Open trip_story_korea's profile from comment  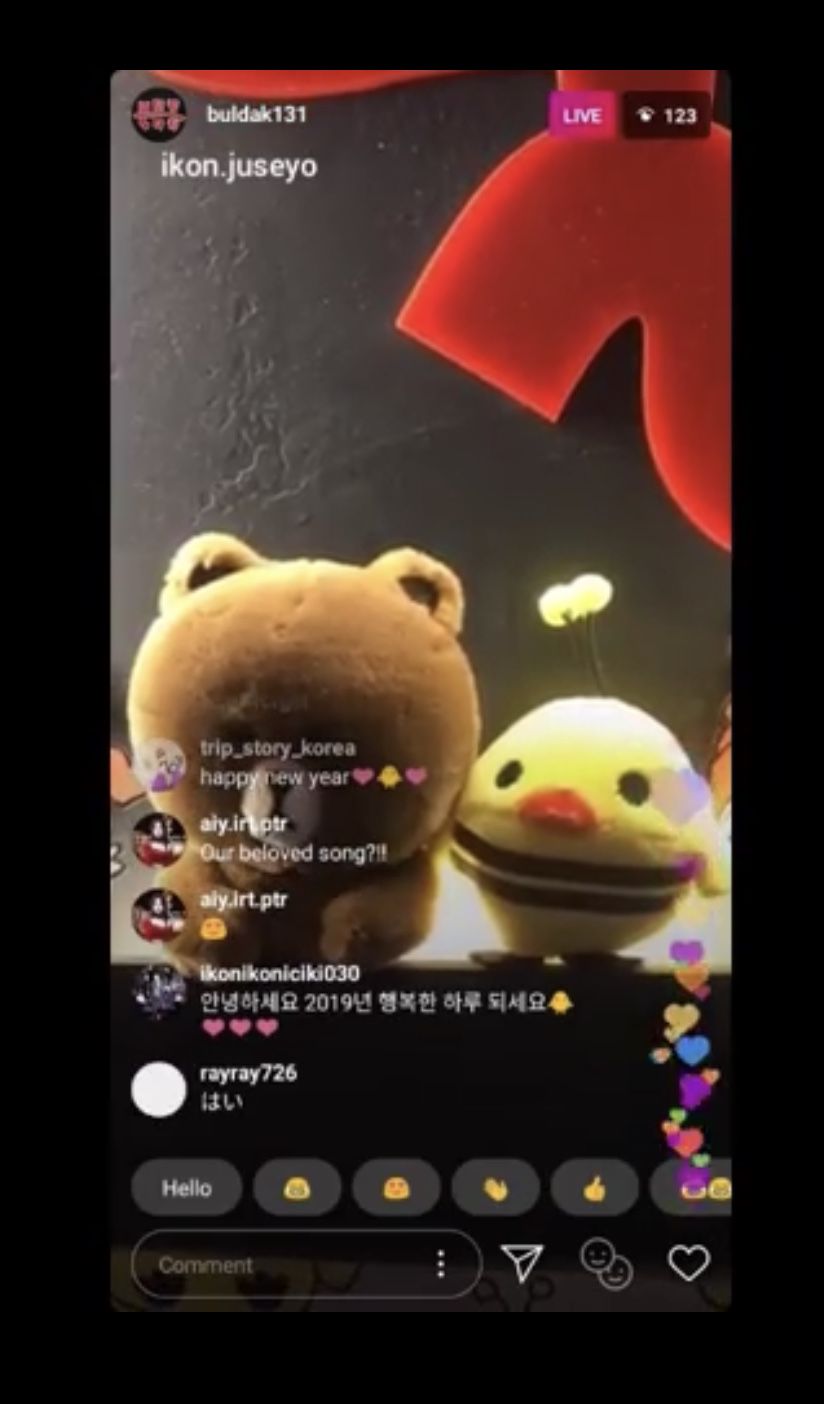coord(160,765)
